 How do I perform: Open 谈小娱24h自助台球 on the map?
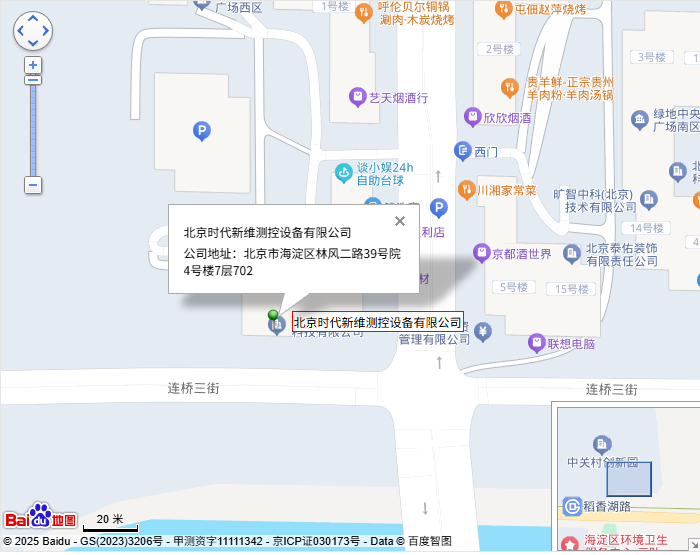tap(344, 173)
